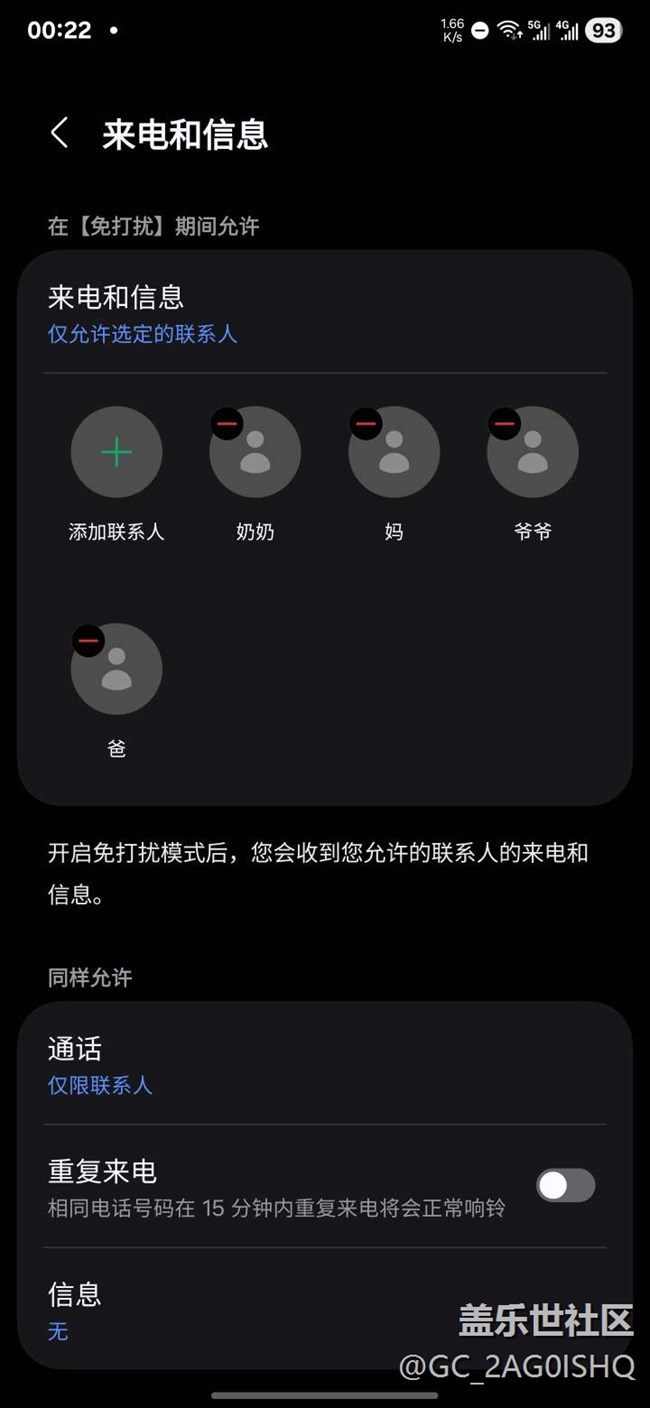Image resolution: width=650 pixels, height=1408 pixels.
Task: Remove 奶奶 from allowed contacts
Action: point(227,424)
